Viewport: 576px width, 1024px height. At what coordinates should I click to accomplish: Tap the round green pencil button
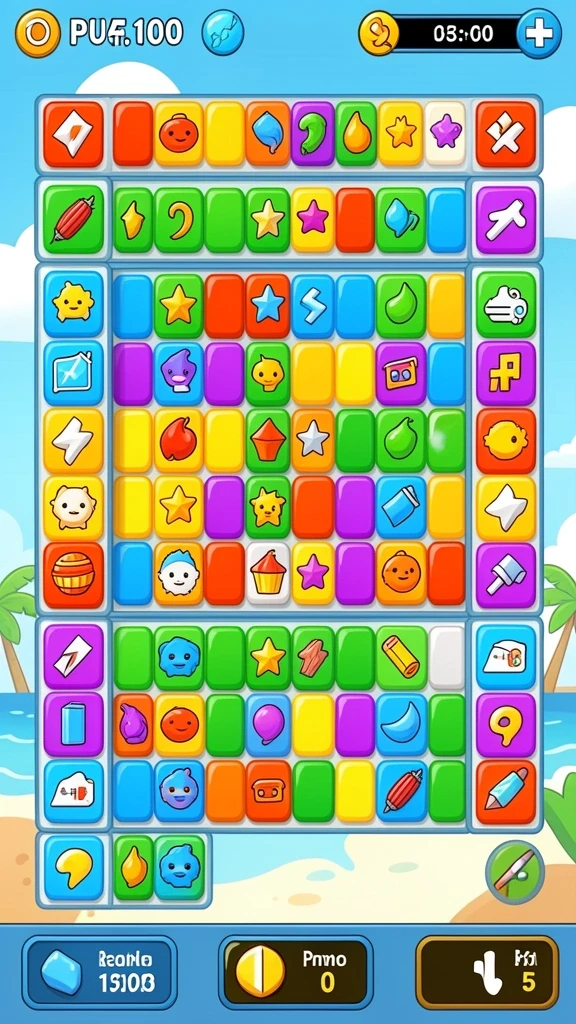pyautogui.click(x=515, y=870)
